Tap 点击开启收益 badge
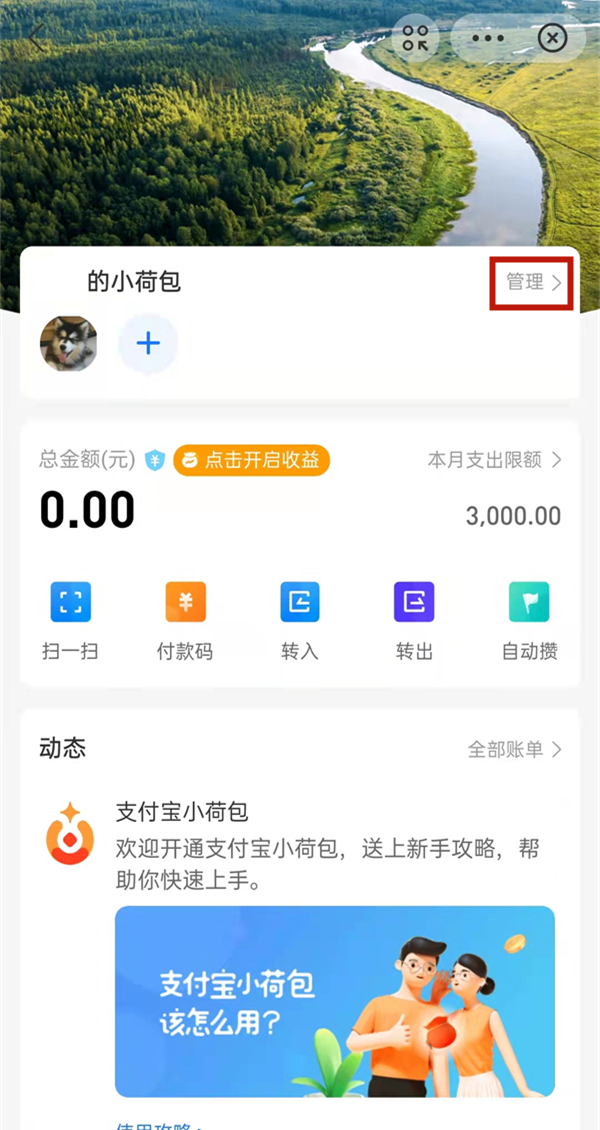Image resolution: width=600 pixels, height=1130 pixels. click(251, 460)
